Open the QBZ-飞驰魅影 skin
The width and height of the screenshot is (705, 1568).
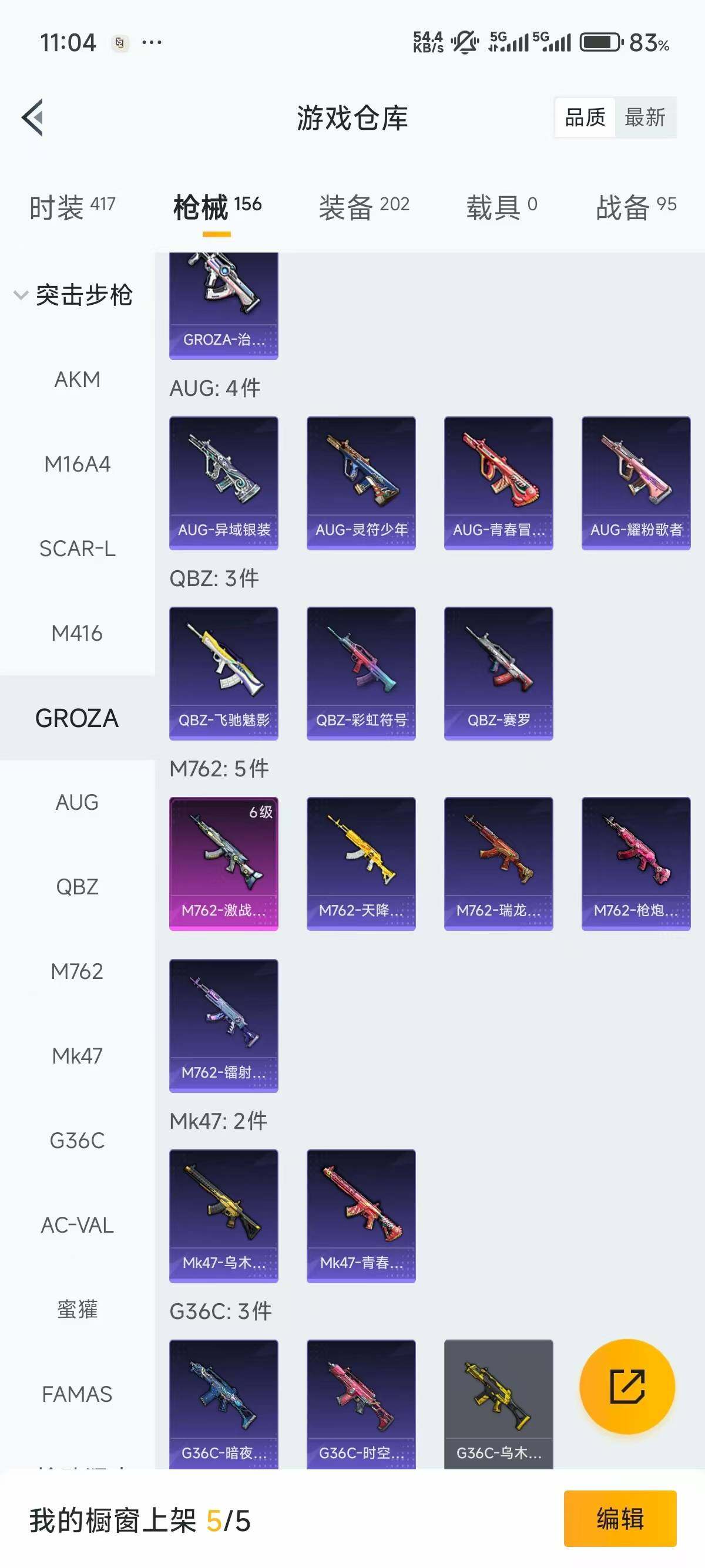point(223,673)
